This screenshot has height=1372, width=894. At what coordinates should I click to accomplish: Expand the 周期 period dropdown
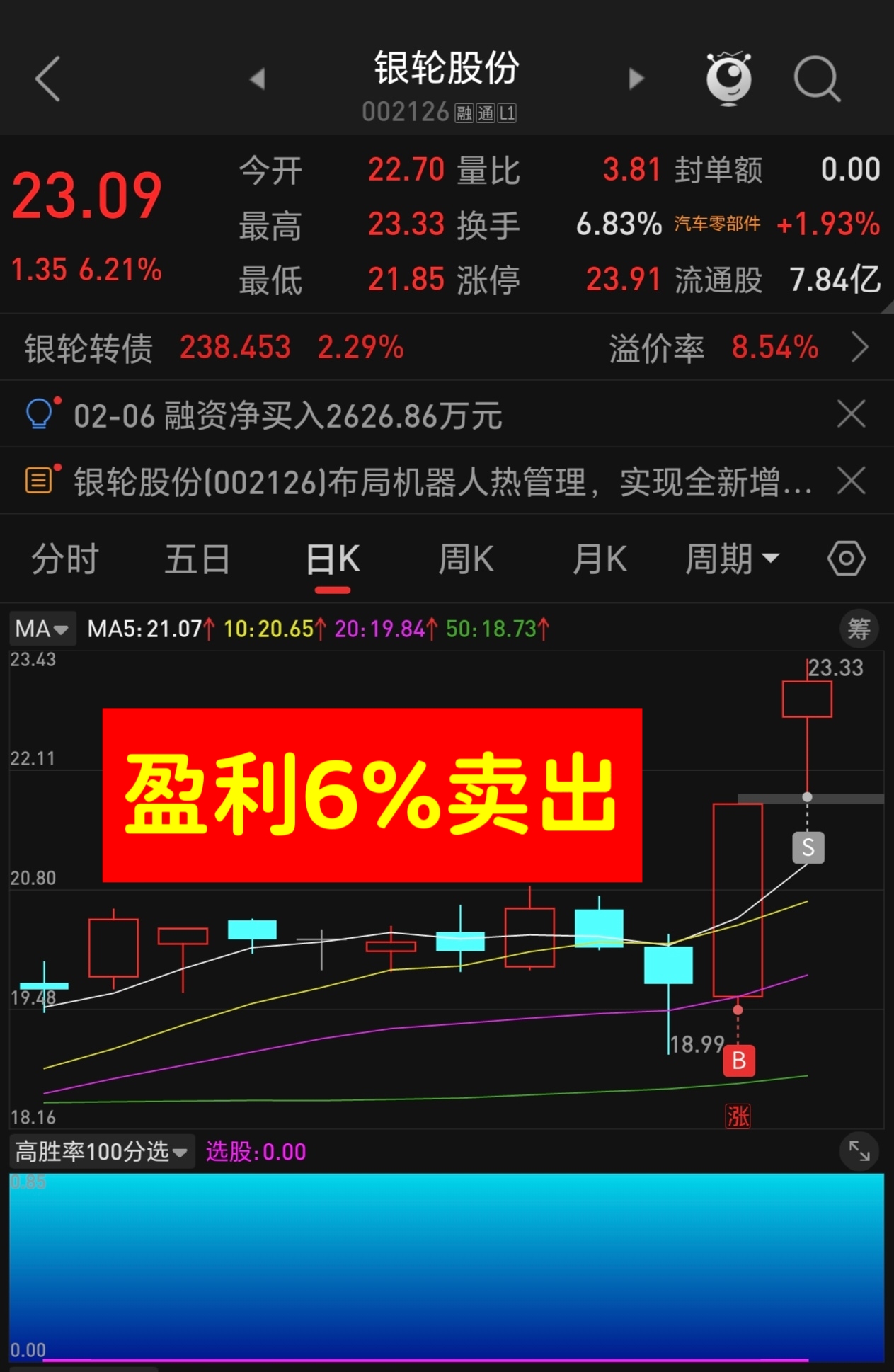click(x=732, y=559)
